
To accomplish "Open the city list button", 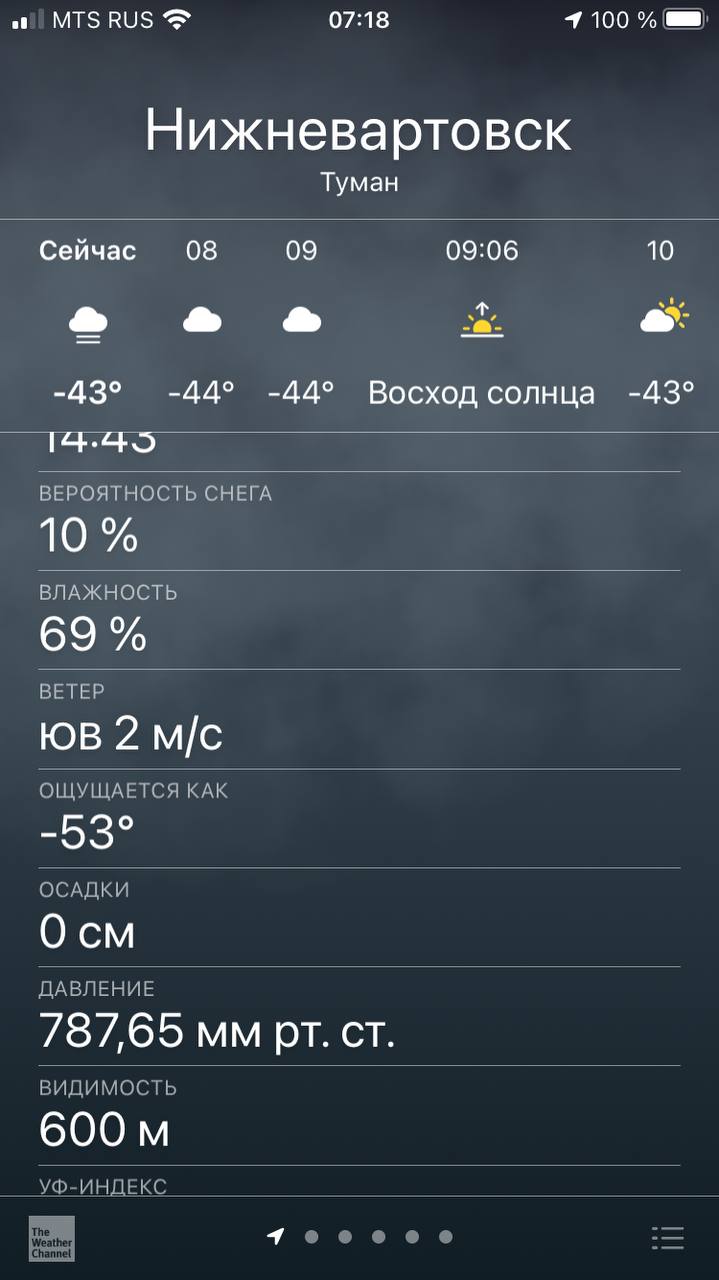I will (667, 1238).
